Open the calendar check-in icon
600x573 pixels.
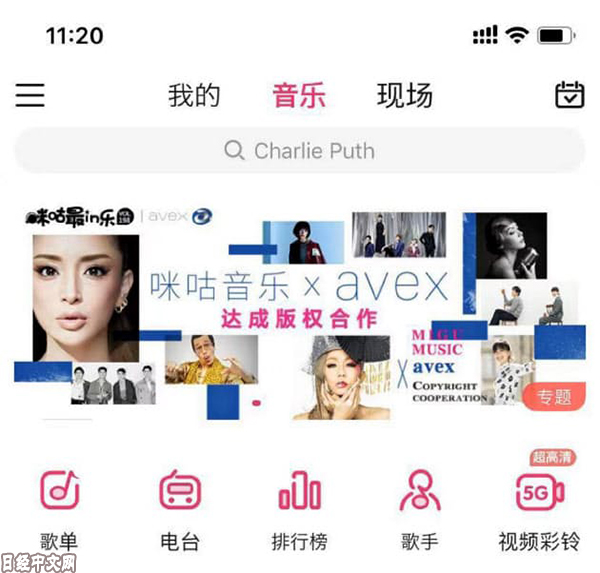pos(569,95)
